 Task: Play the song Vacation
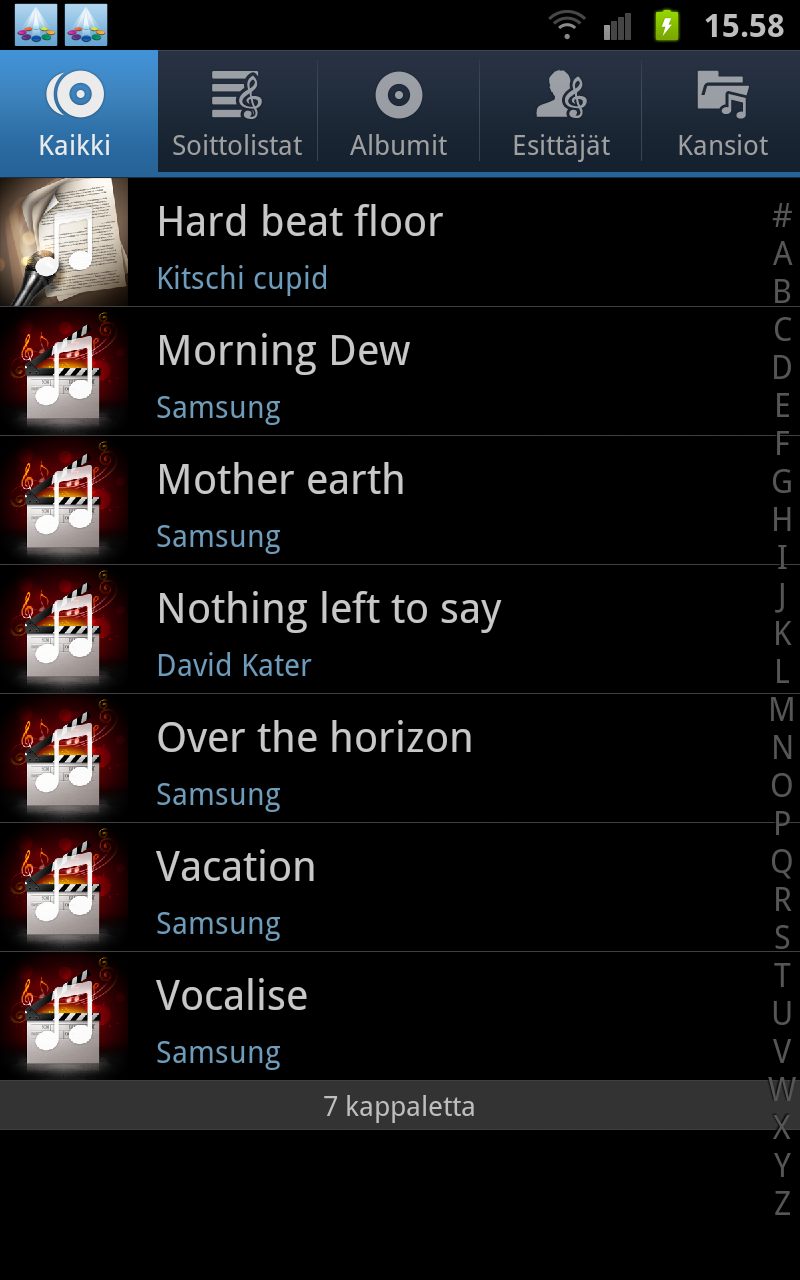click(380, 887)
